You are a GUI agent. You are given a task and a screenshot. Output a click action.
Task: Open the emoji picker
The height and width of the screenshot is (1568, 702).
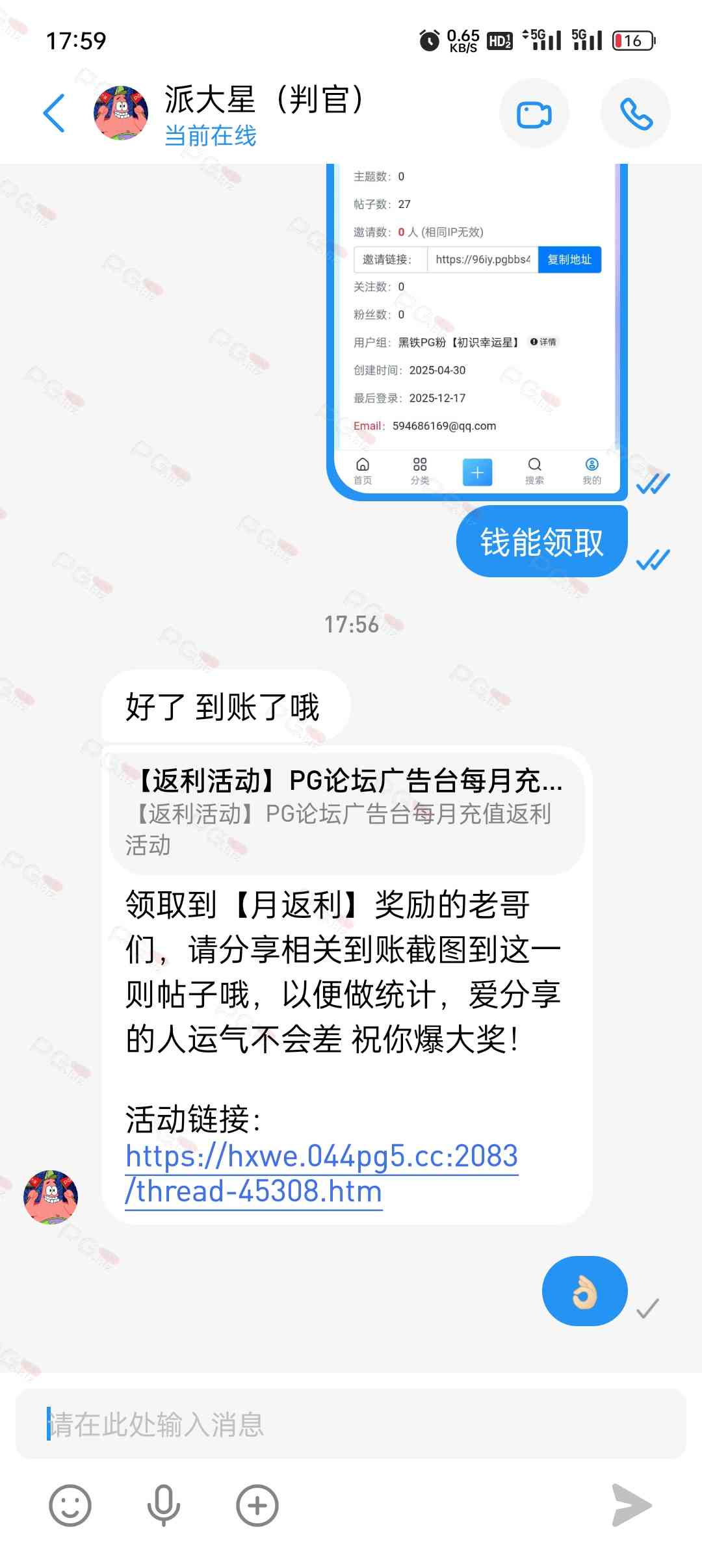[70, 1505]
